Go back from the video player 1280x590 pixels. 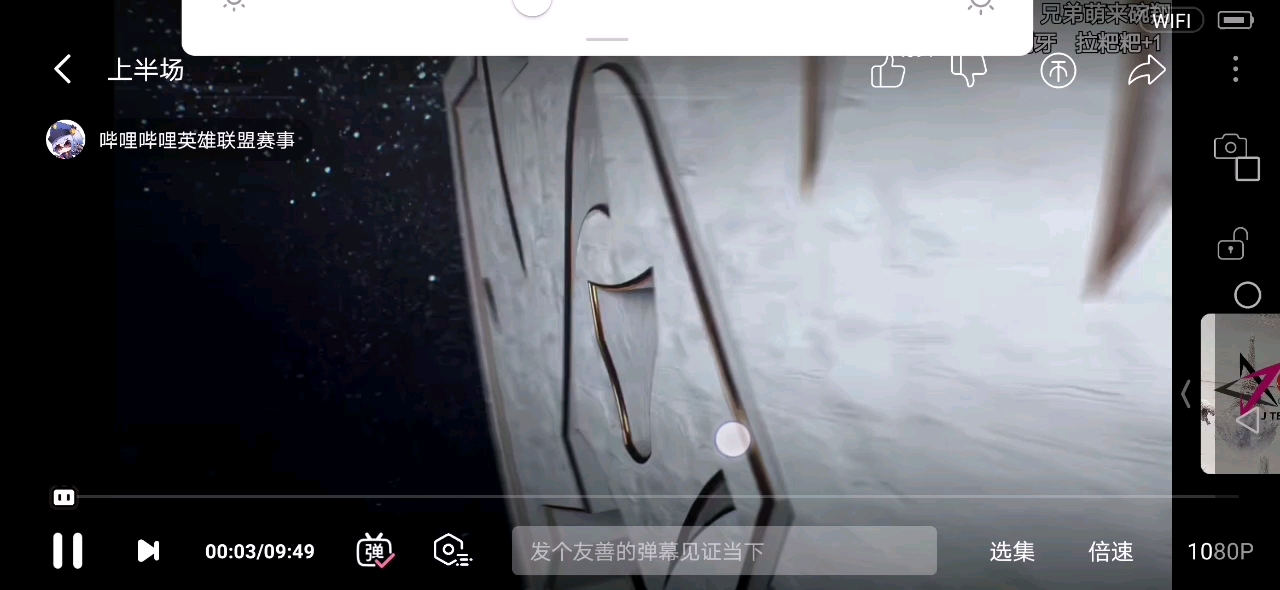(x=62, y=69)
